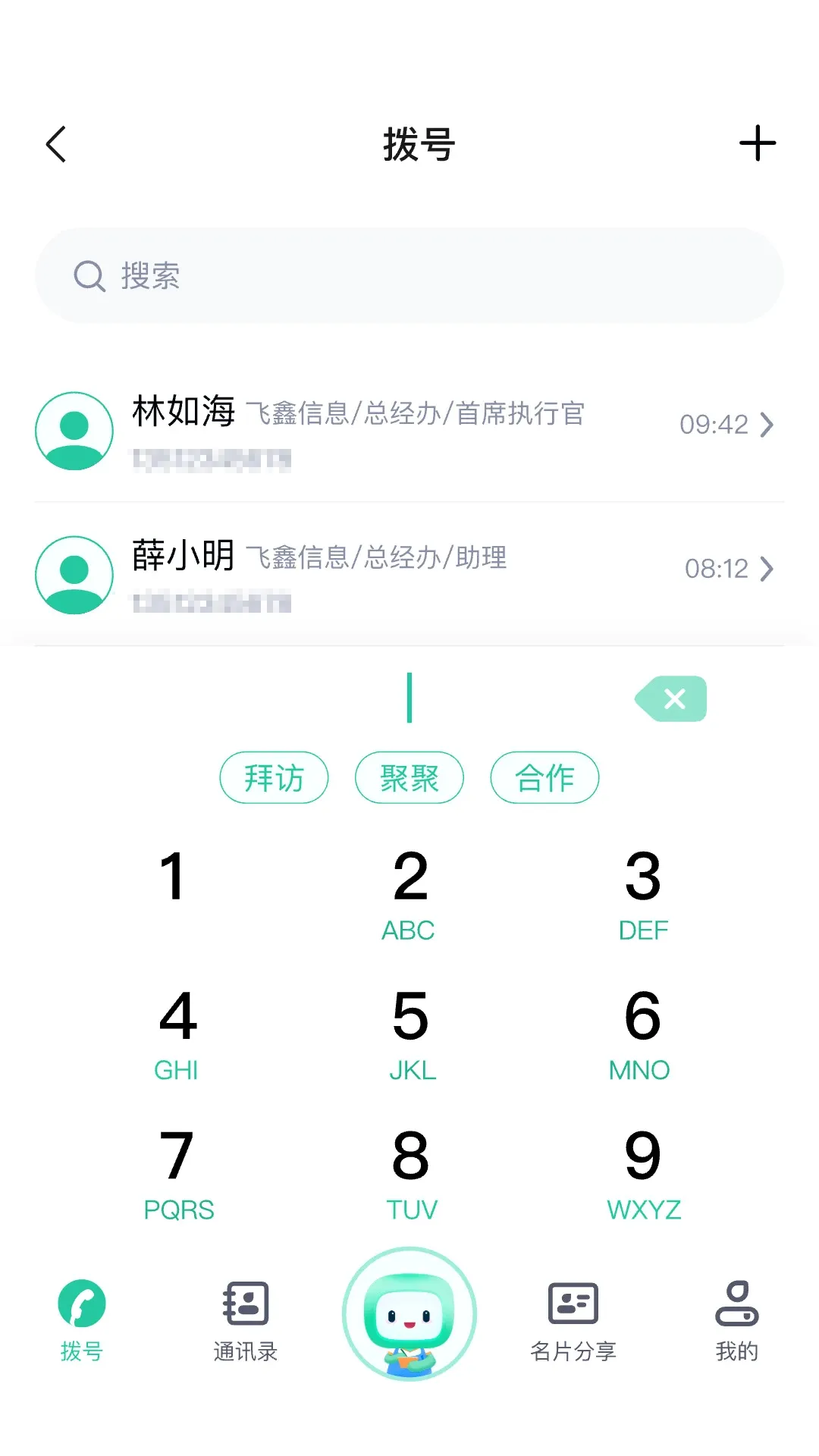Image resolution: width=819 pixels, height=1456 pixels.
Task: Tap the plus icon to add new
Action: [758, 143]
